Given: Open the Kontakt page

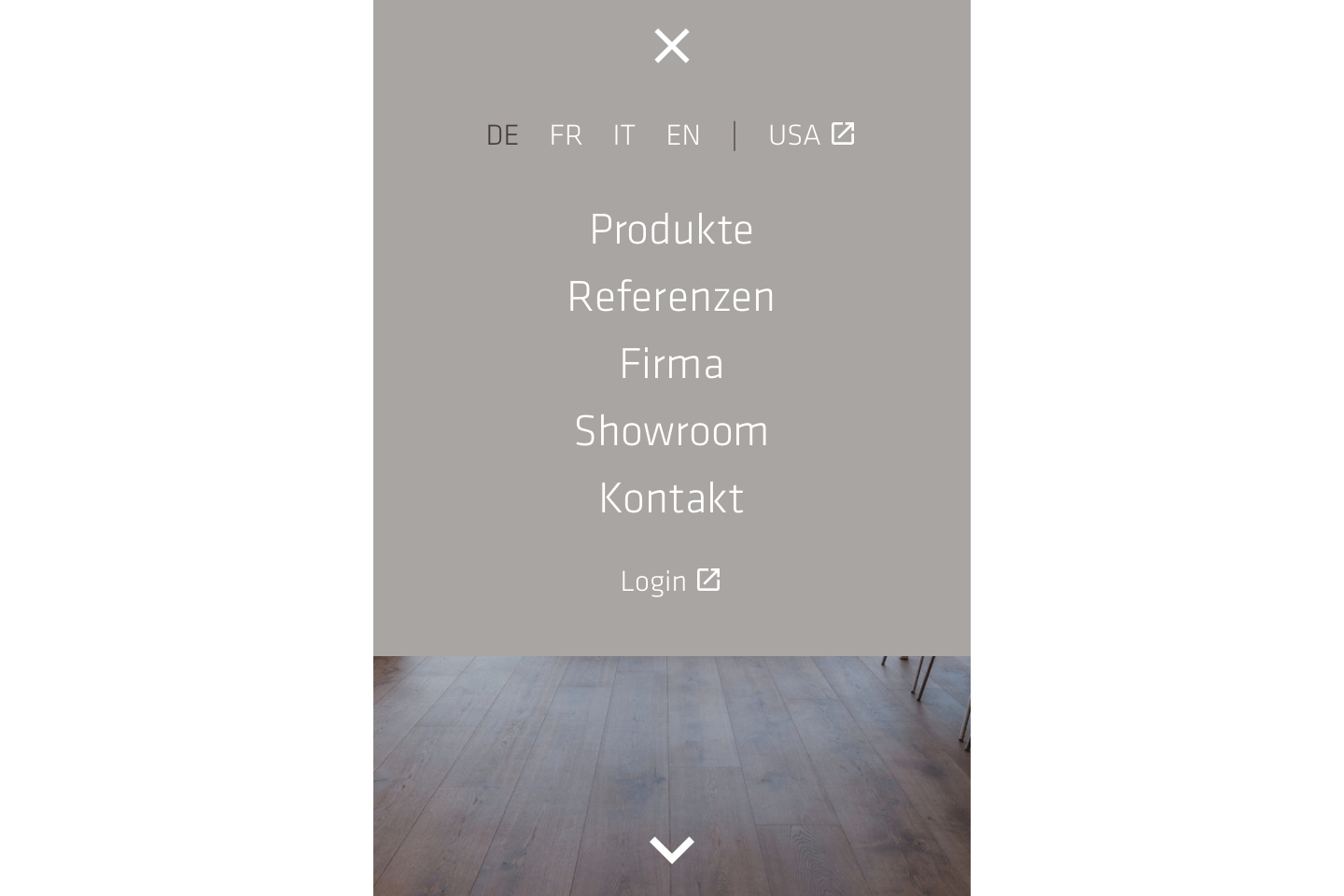Looking at the screenshot, I should pyautogui.click(x=671, y=498).
